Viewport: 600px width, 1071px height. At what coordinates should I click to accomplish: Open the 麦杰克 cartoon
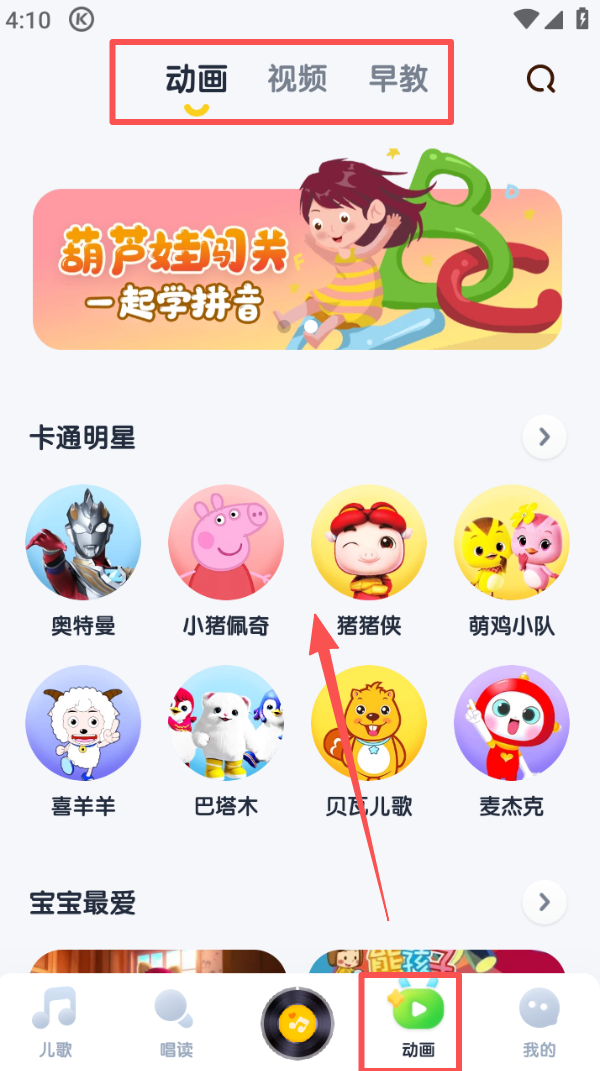(x=512, y=723)
